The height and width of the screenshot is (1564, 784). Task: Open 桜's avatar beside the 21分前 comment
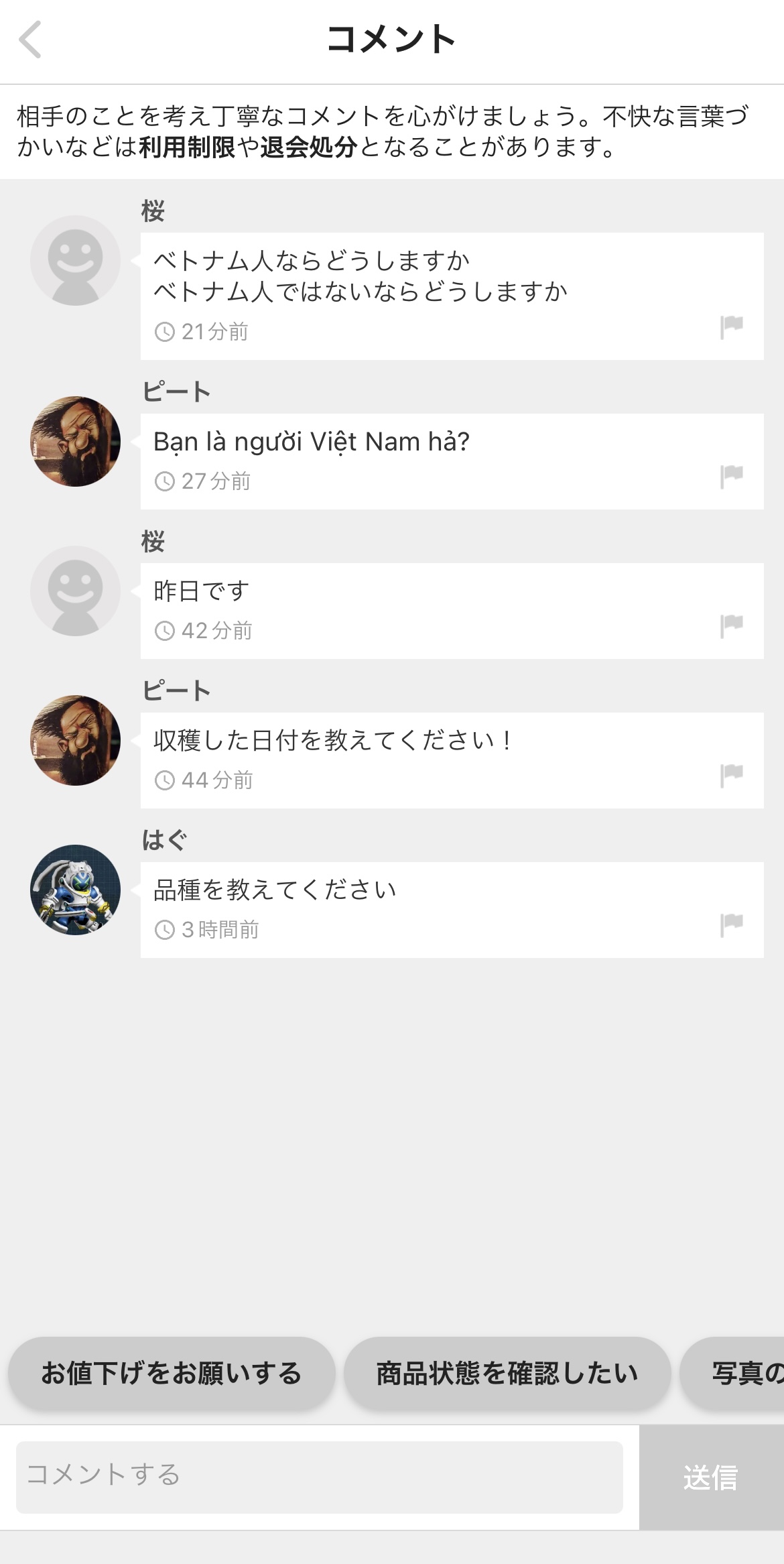[76, 260]
